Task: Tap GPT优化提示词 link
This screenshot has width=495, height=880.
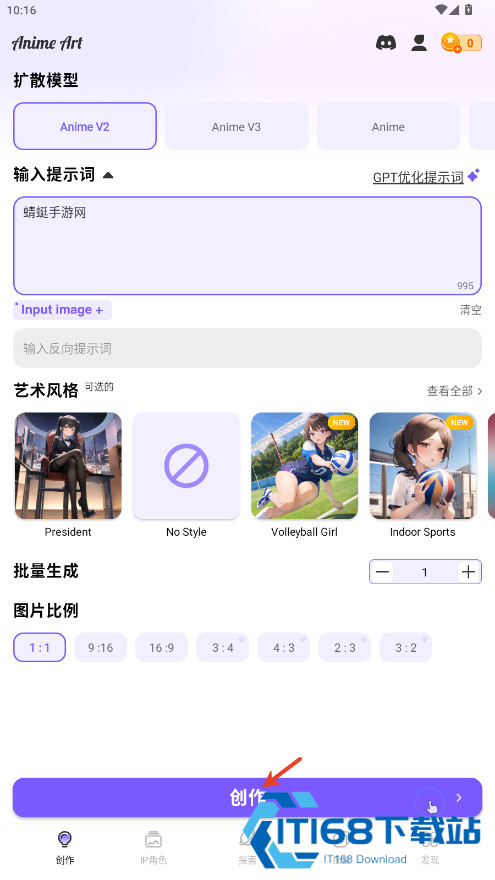Action: [418, 177]
